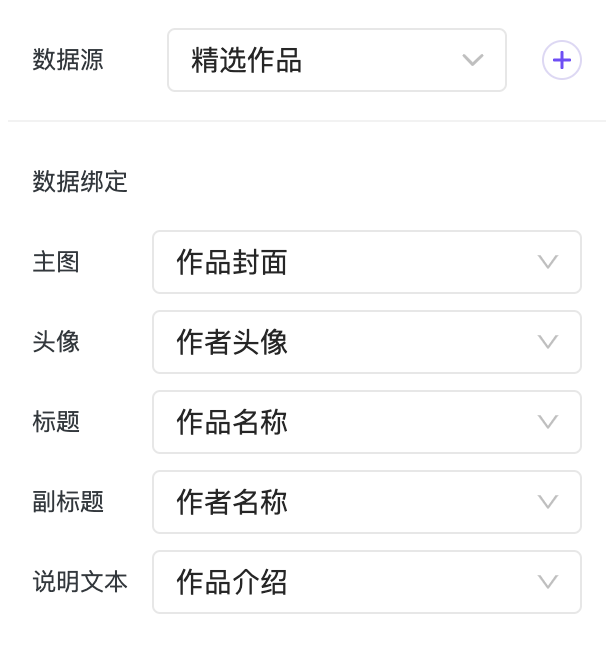Screen dimensions: 612x656
Task: Add a new data source with plus icon
Action: coord(561,60)
